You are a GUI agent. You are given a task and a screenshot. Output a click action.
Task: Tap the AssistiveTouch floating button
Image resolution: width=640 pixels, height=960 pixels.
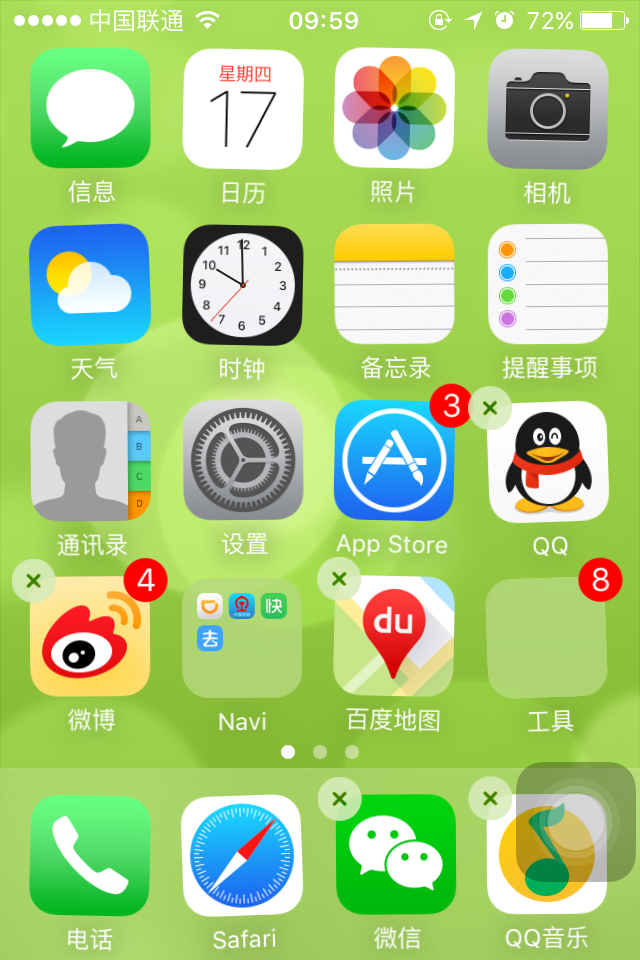click(x=576, y=822)
